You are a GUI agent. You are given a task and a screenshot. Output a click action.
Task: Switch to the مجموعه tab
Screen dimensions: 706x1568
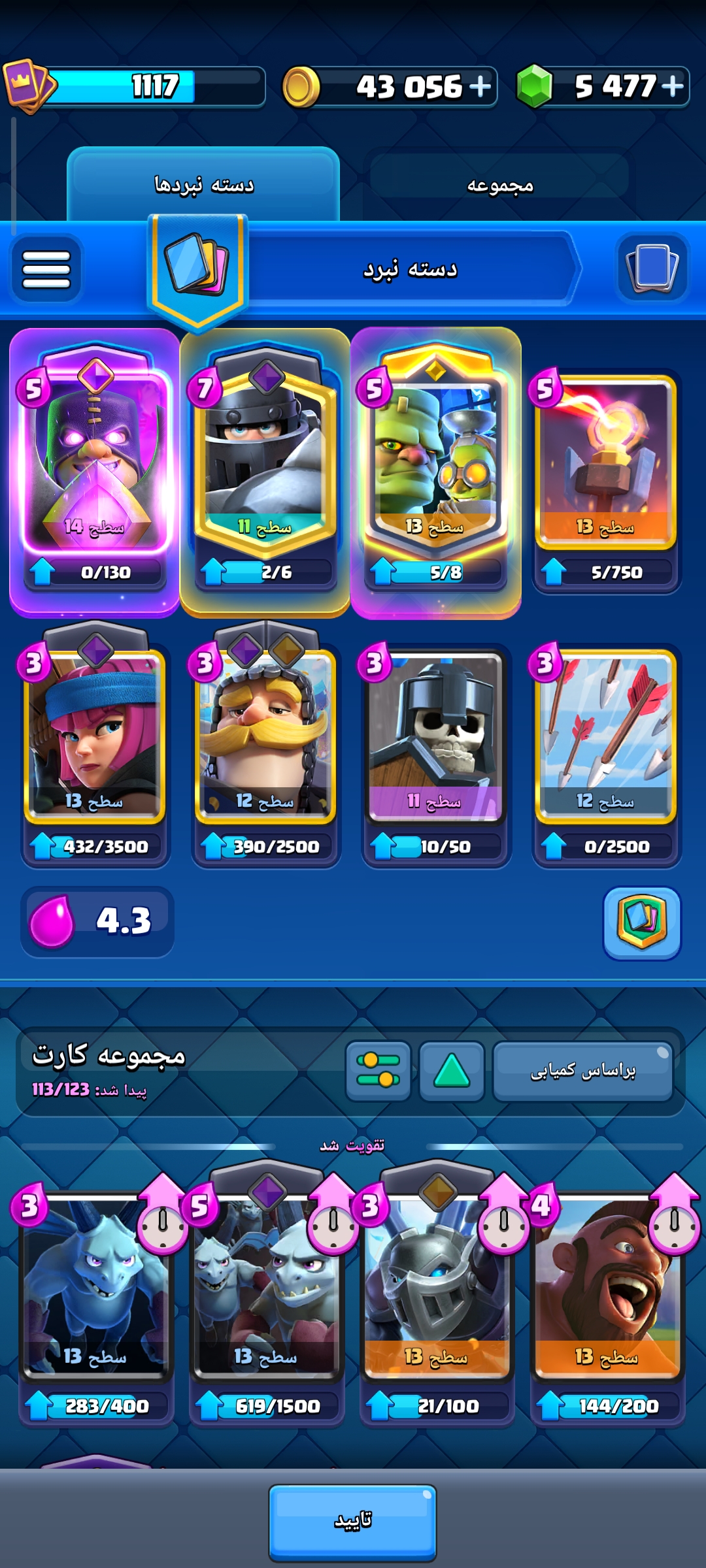tap(499, 186)
